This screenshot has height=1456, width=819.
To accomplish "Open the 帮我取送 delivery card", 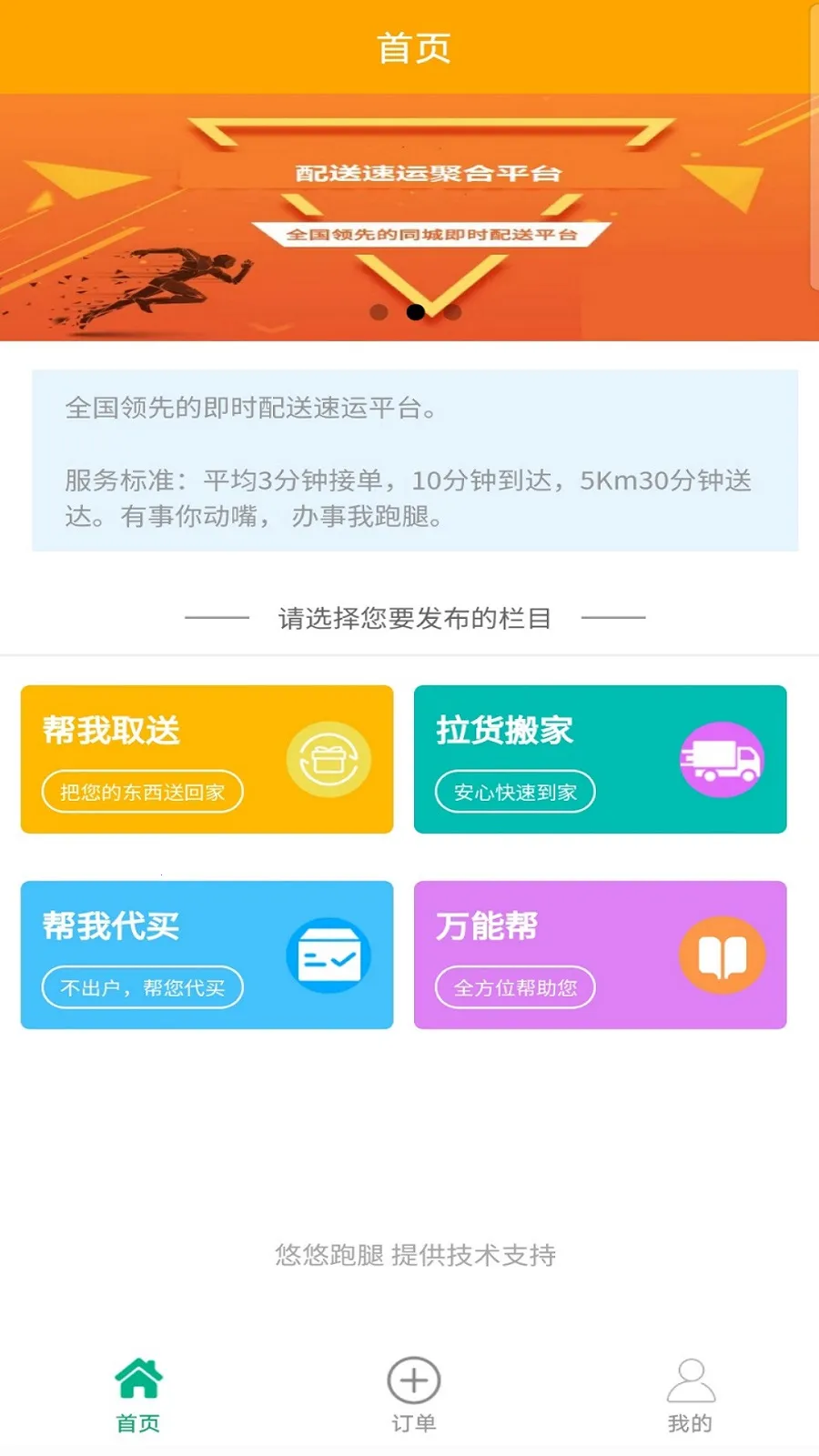I will tap(207, 759).
